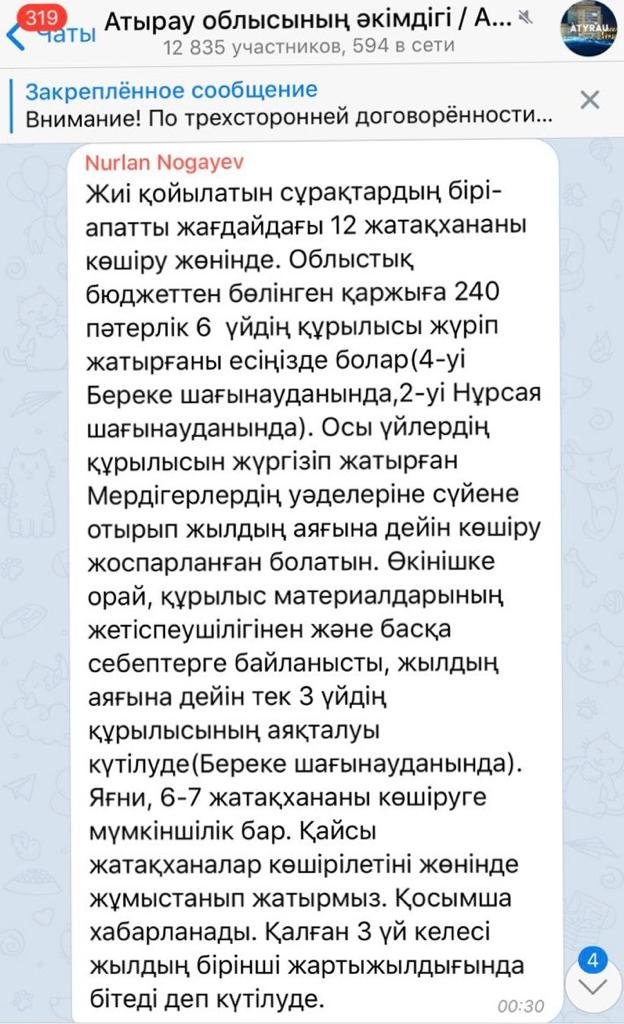Viewport: 624px width, 1024px height.
Task: Go back to the chats list
Action: click(50, 32)
